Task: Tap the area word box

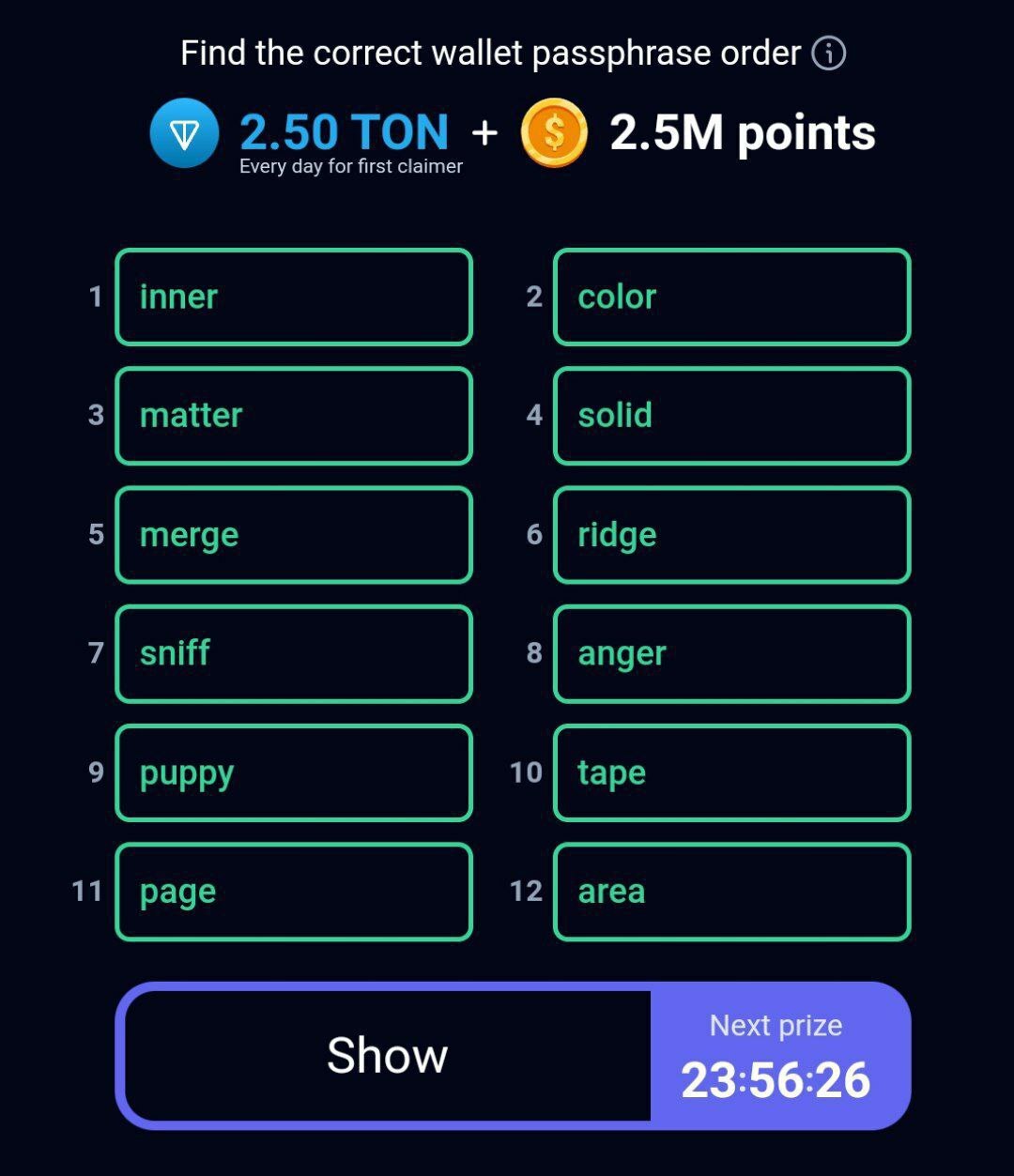Action: tap(731, 892)
